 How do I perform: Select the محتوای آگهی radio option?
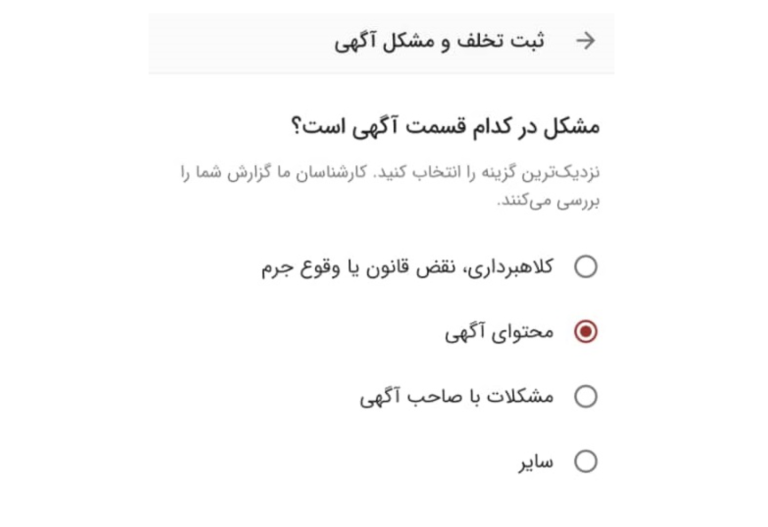(x=586, y=332)
